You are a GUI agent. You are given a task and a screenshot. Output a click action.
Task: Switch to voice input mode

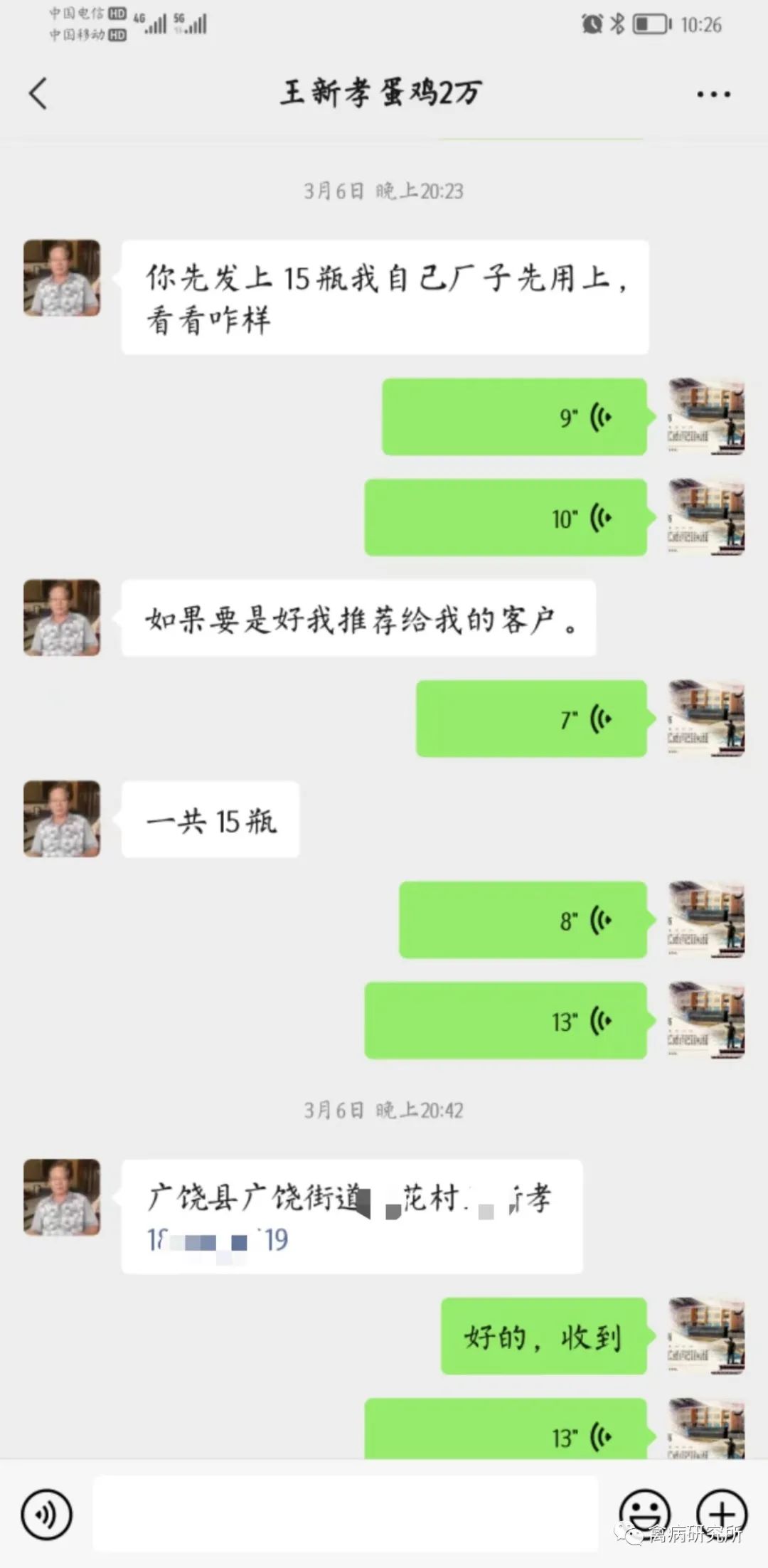pyautogui.click(x=47, y=1515)
